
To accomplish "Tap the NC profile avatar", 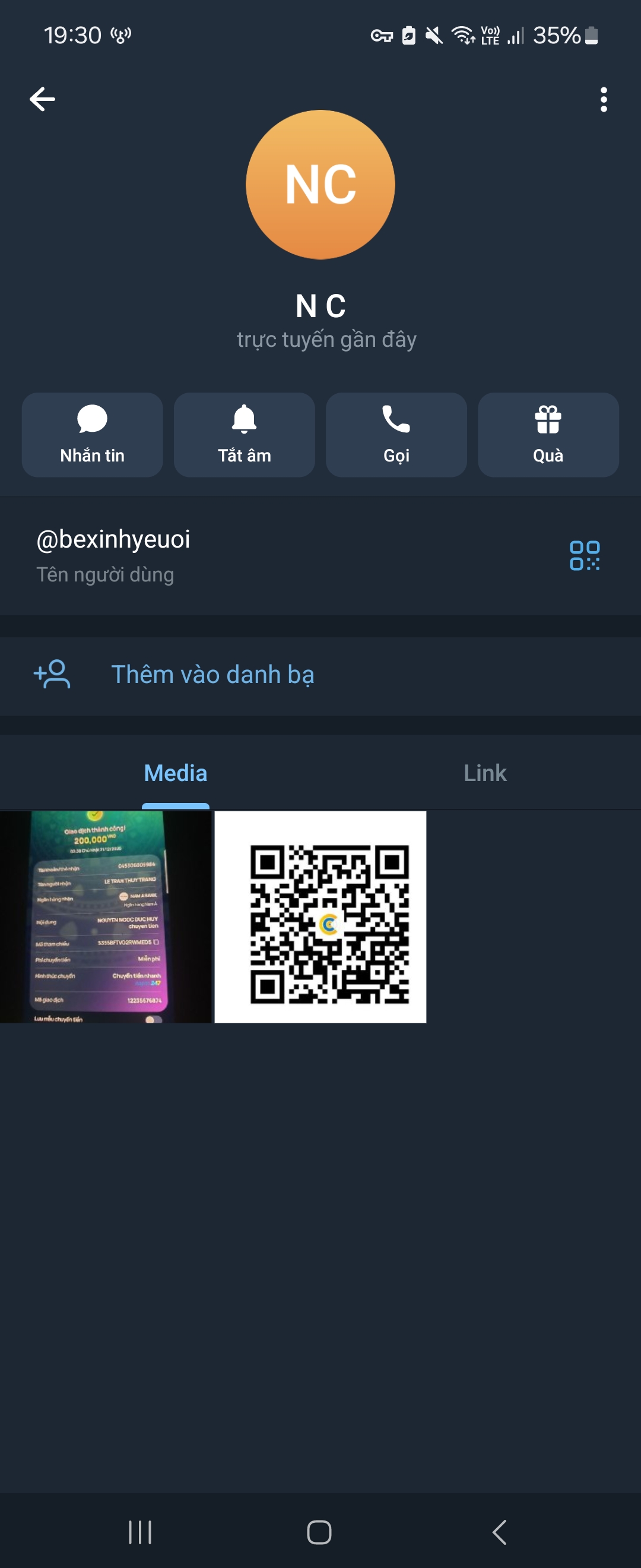I will coord(320,185).
